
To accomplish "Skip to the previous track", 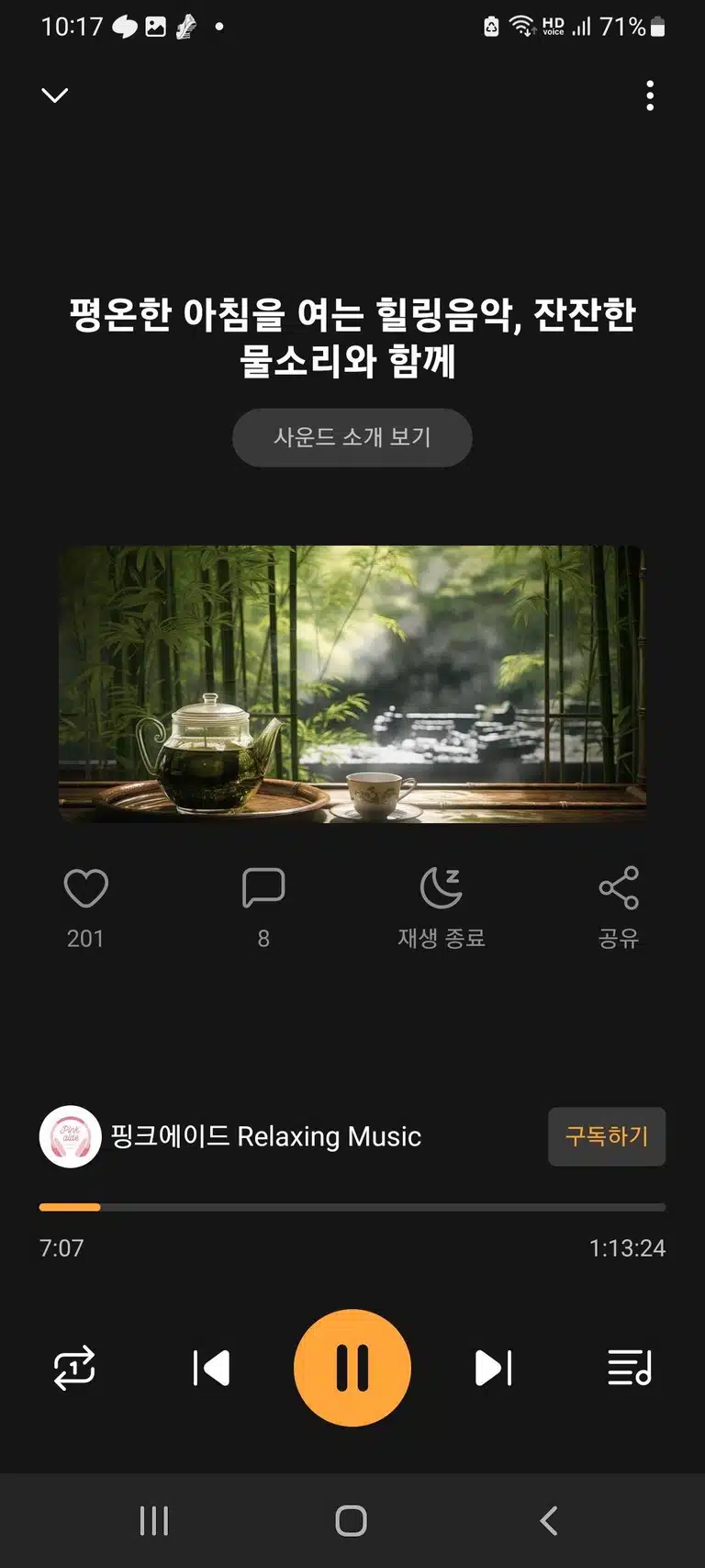I will click(x=211, y=1368).
